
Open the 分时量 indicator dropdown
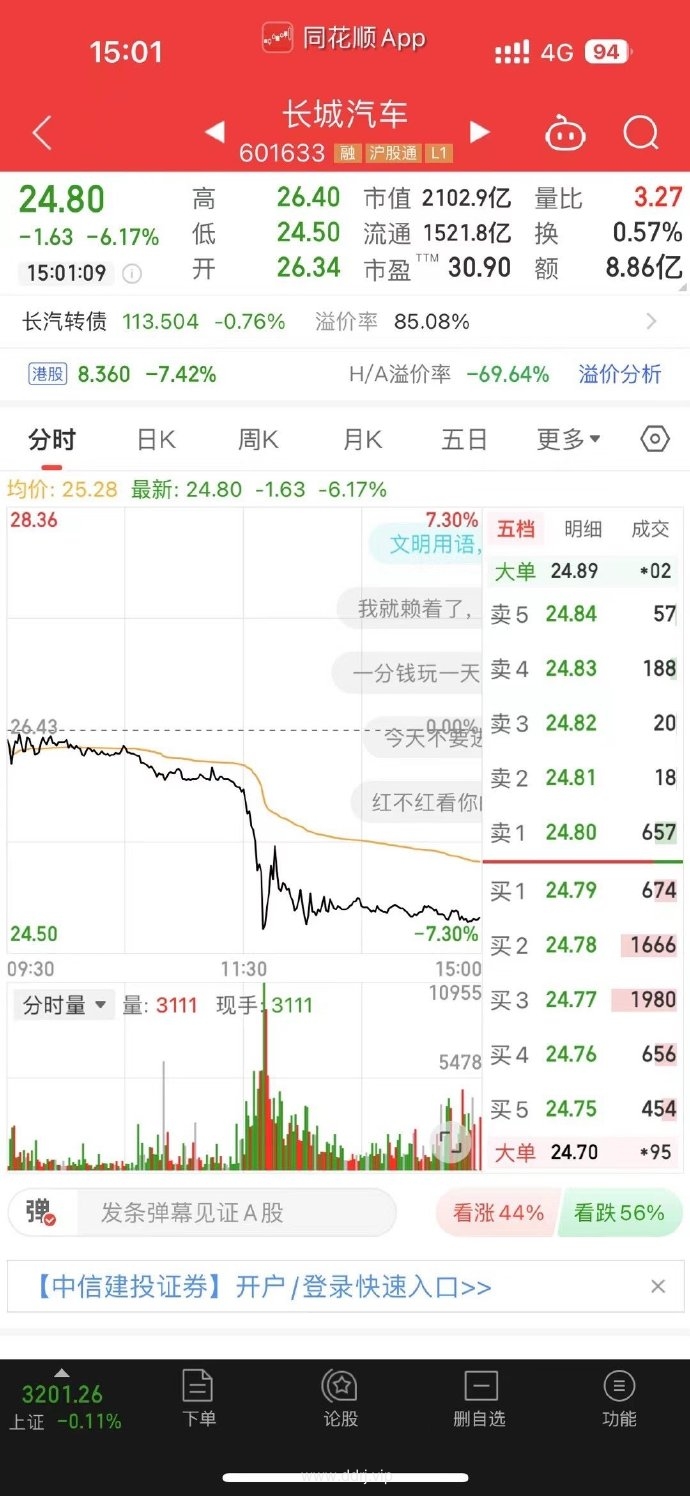[65, 1006]
